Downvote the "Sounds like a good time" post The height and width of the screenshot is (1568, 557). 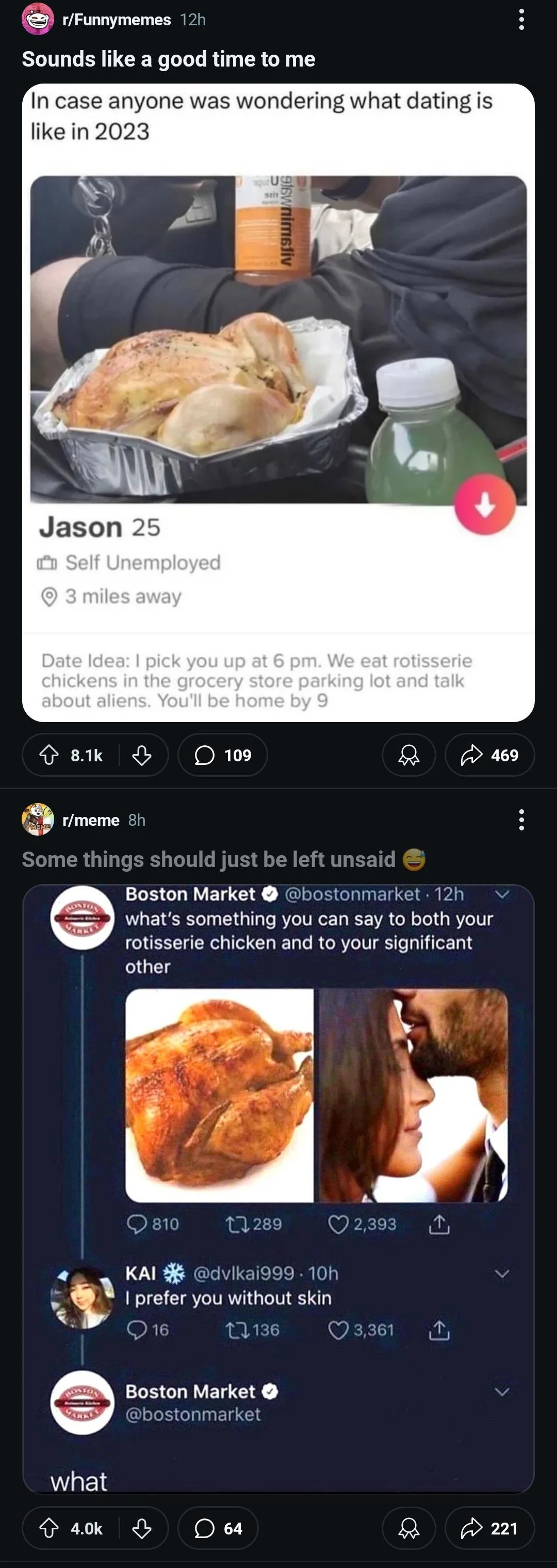(142, 756)
